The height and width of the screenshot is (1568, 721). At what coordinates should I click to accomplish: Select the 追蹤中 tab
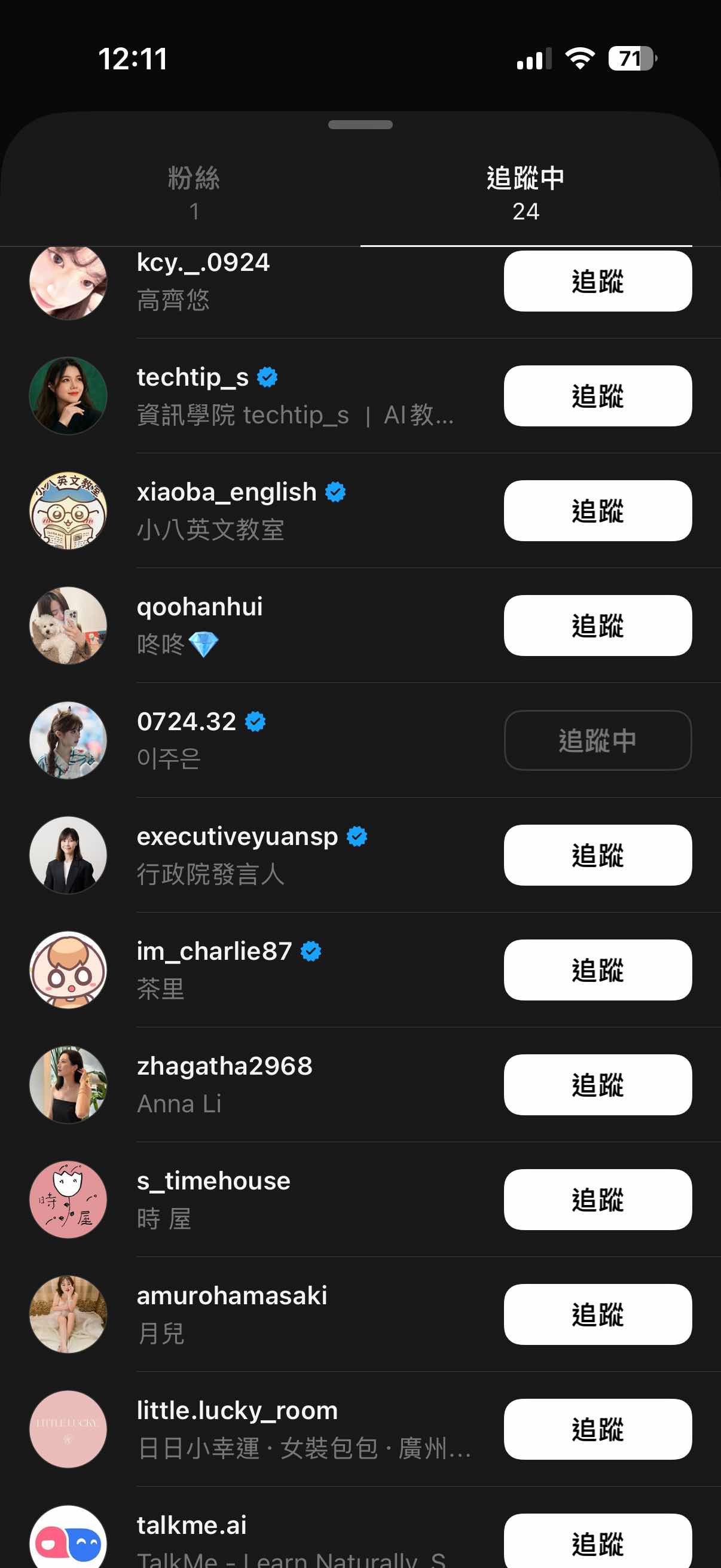(526, 194)
